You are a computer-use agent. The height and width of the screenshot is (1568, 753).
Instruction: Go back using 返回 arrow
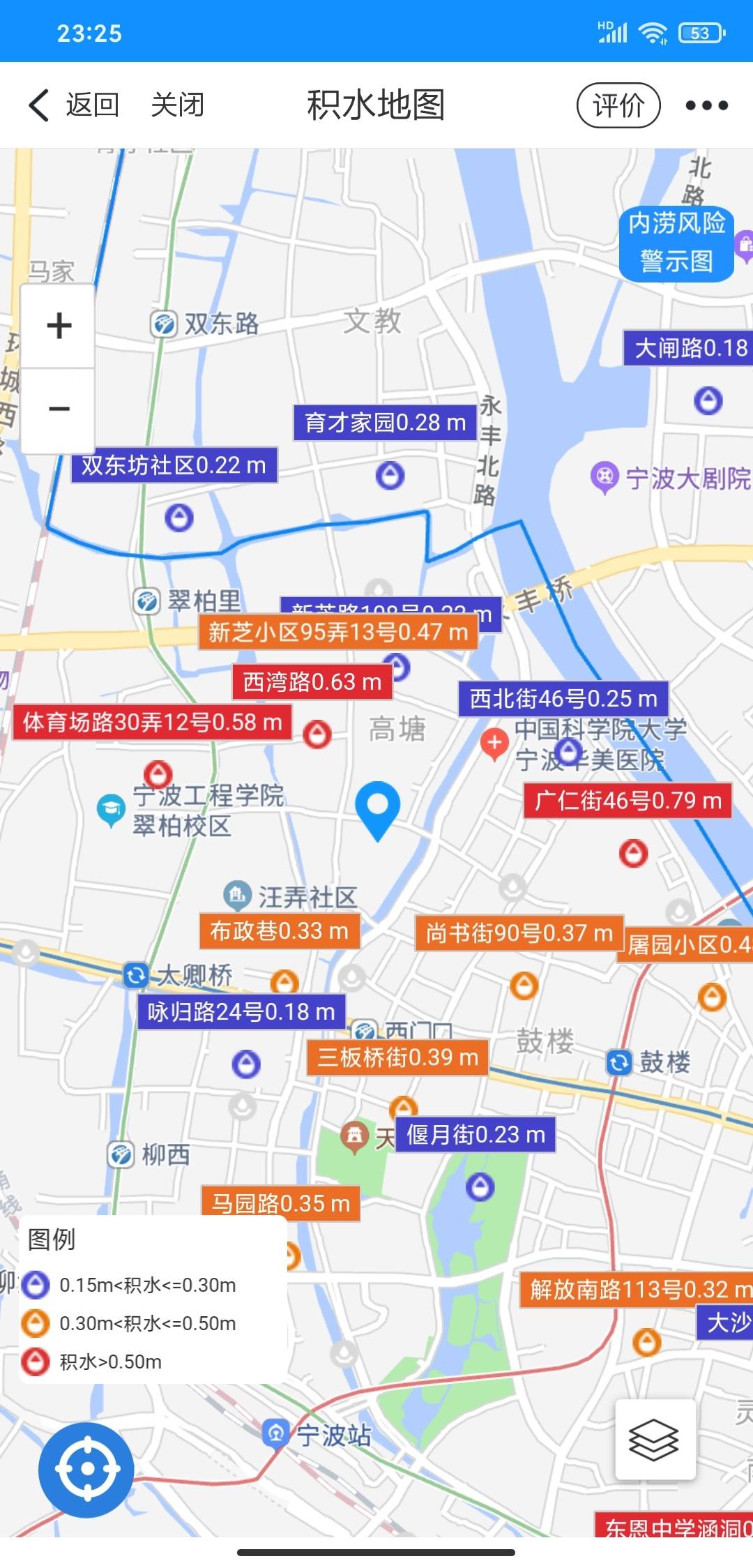73,105
